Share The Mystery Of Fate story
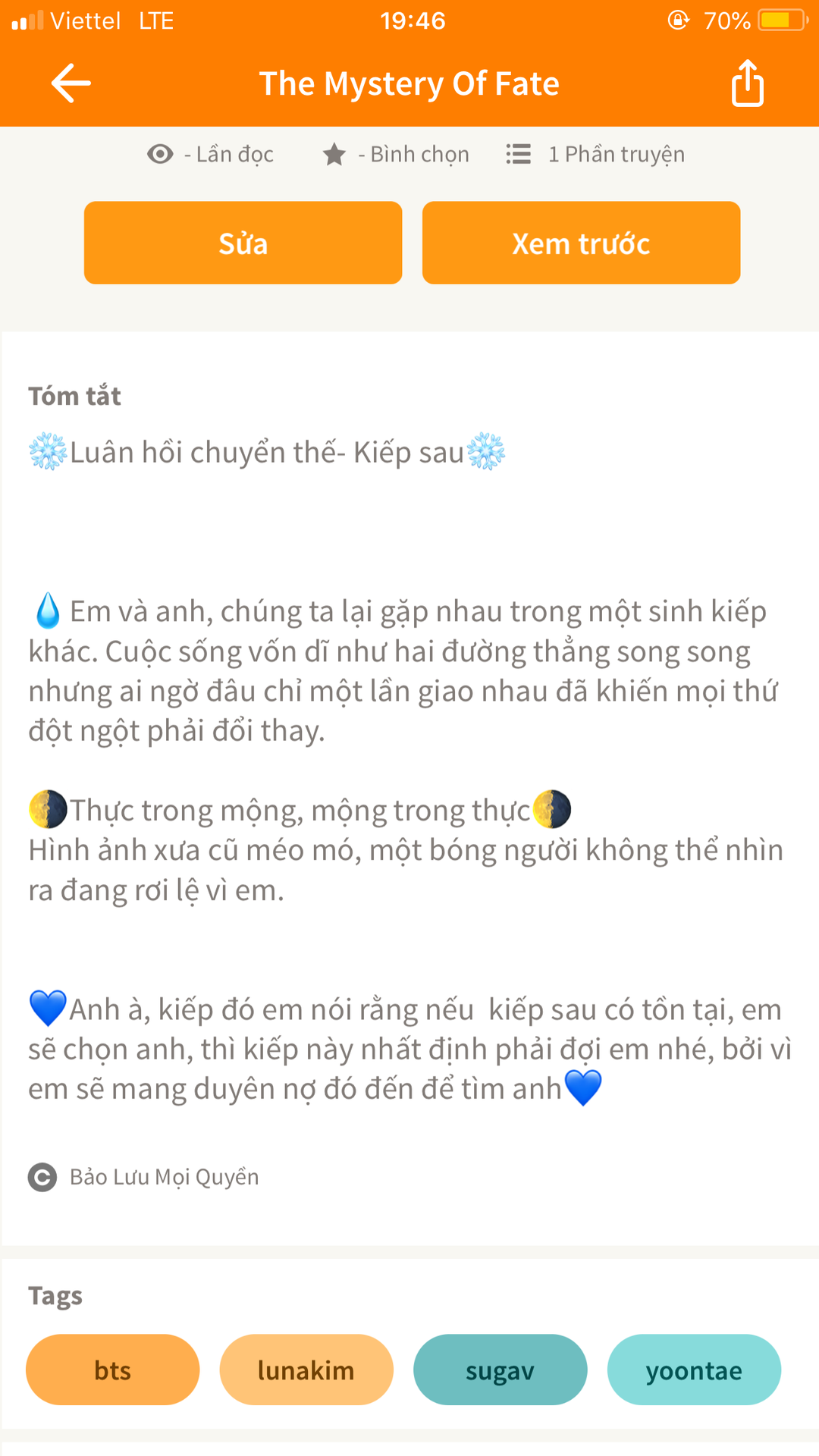This screenshot has width=819, height=1456. point(747,83)
